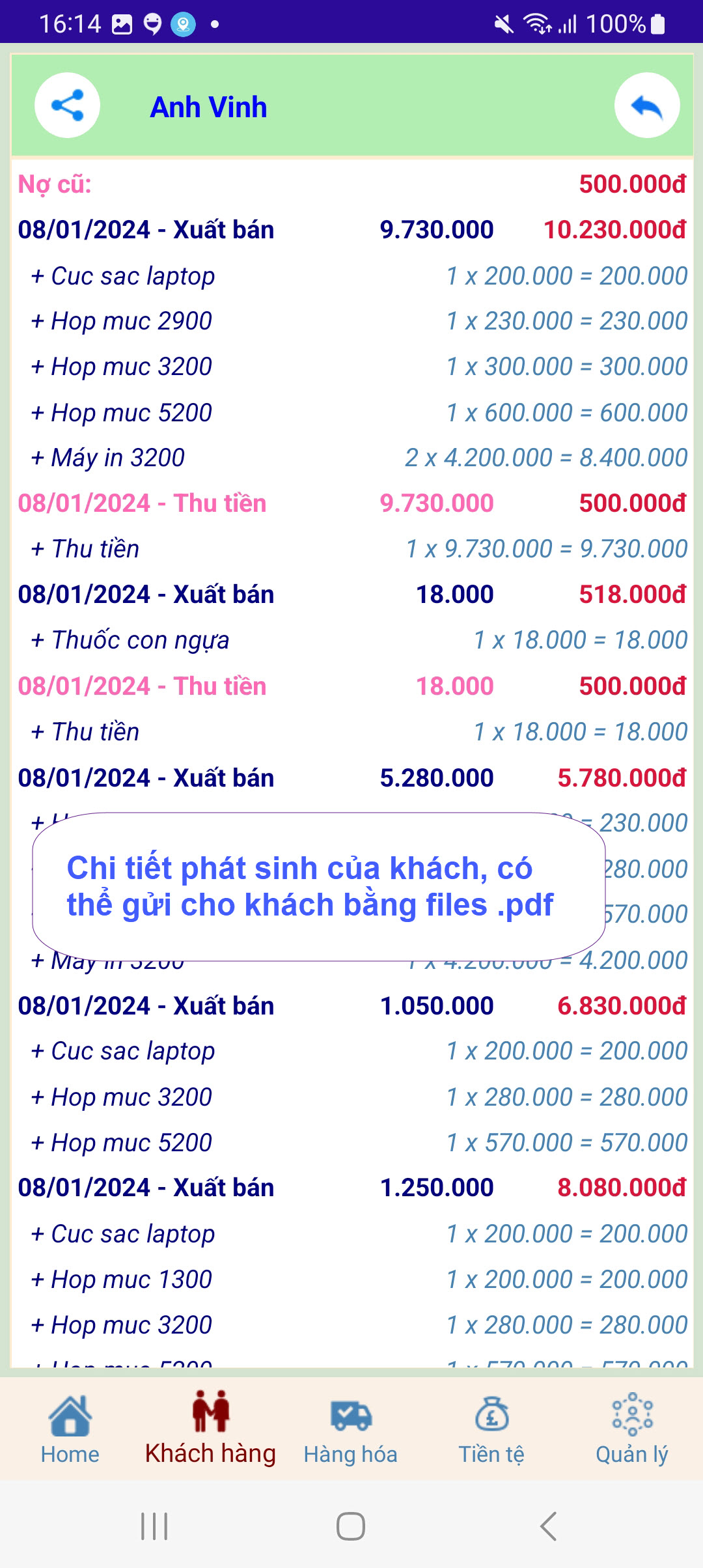Viewport: 703px width, 1568px height.
Task: Switch to the Home tab
Action: click(70, 1429)
